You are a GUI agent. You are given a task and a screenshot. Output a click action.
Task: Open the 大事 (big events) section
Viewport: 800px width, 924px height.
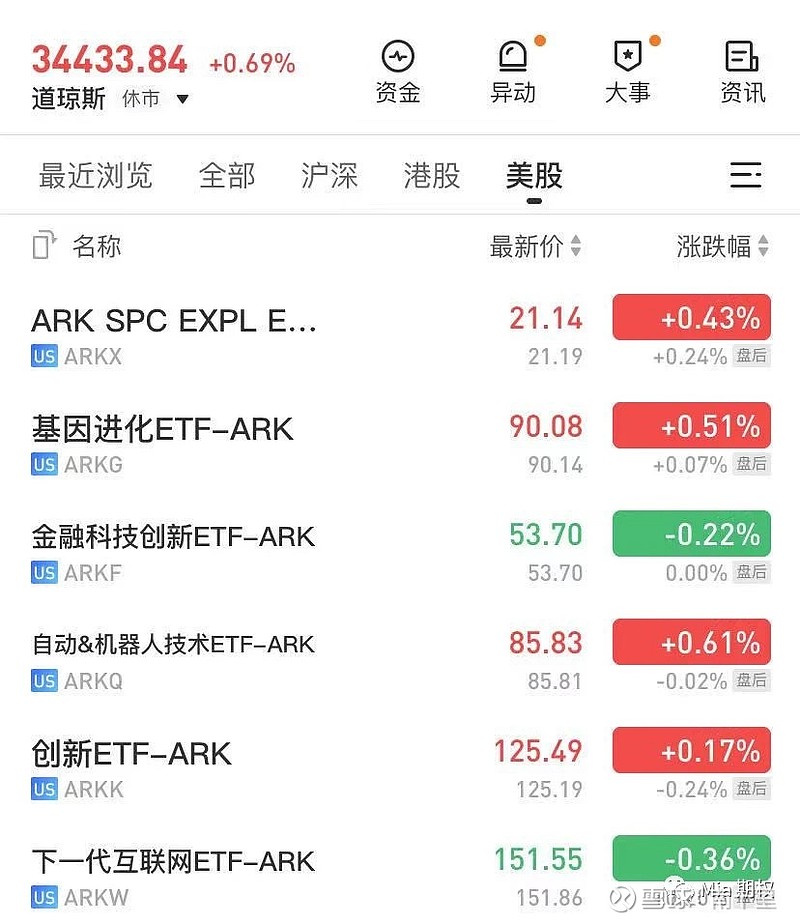627,70
